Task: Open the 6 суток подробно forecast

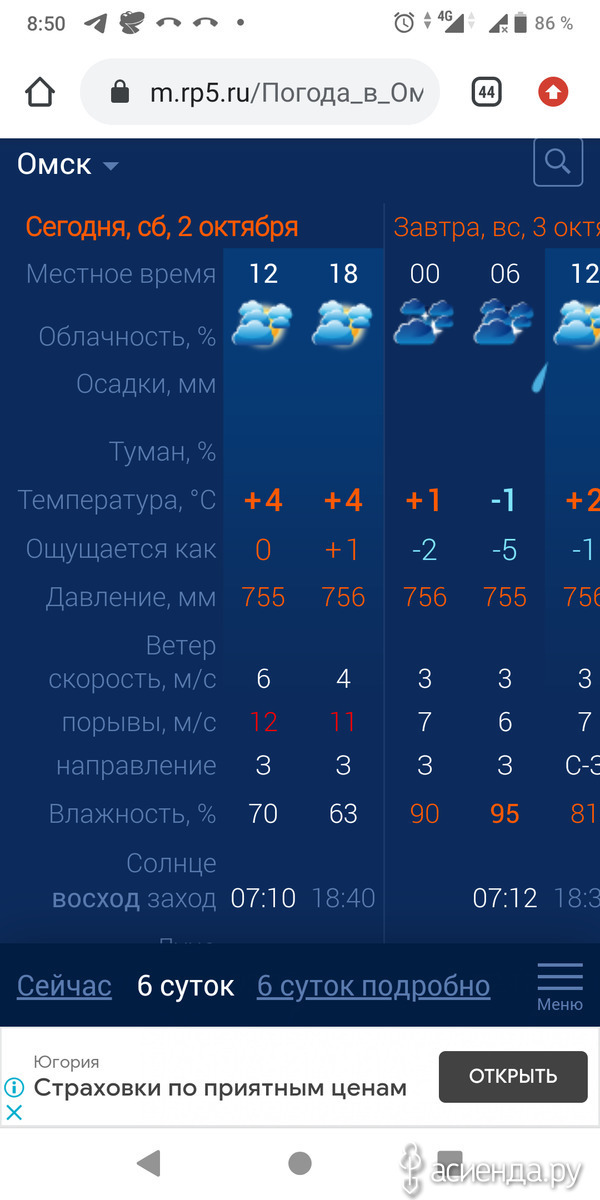Action: 374,986
